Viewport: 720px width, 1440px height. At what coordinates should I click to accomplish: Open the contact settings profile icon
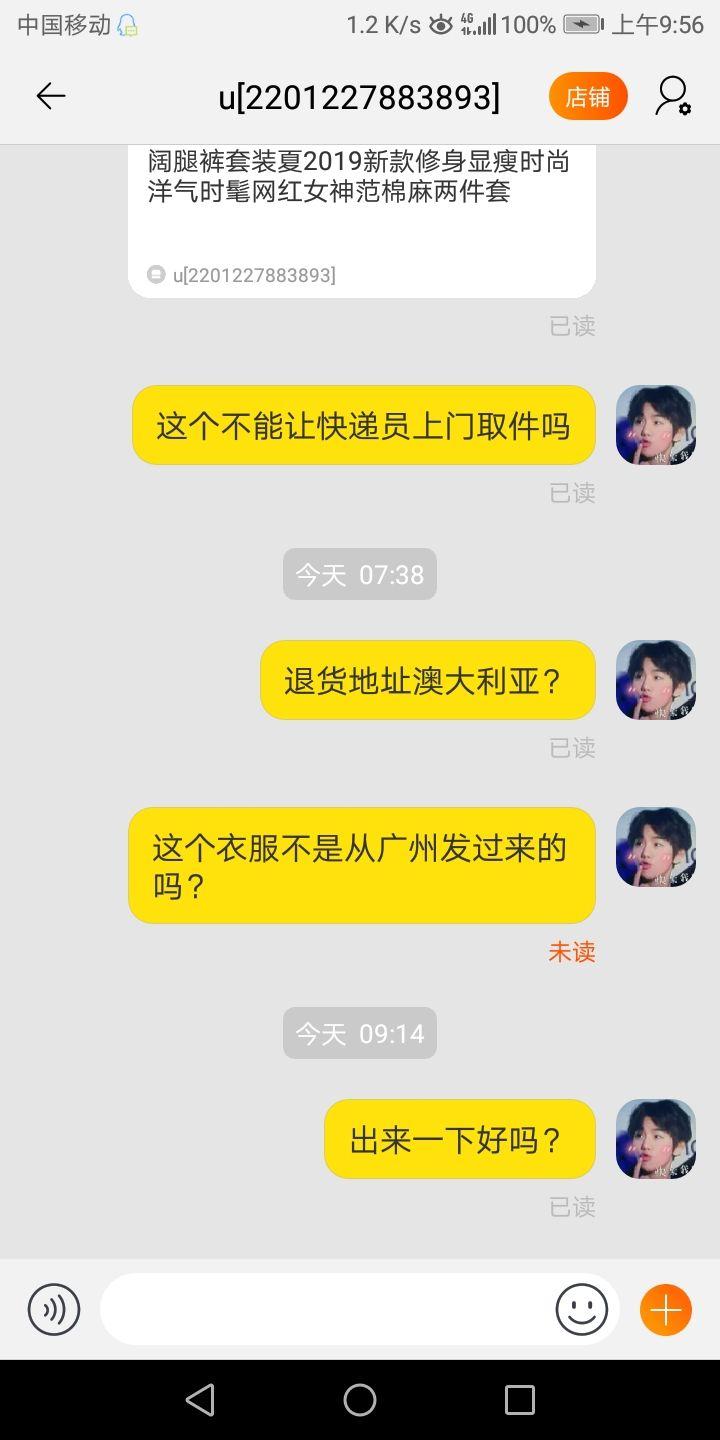click(673, 97)
